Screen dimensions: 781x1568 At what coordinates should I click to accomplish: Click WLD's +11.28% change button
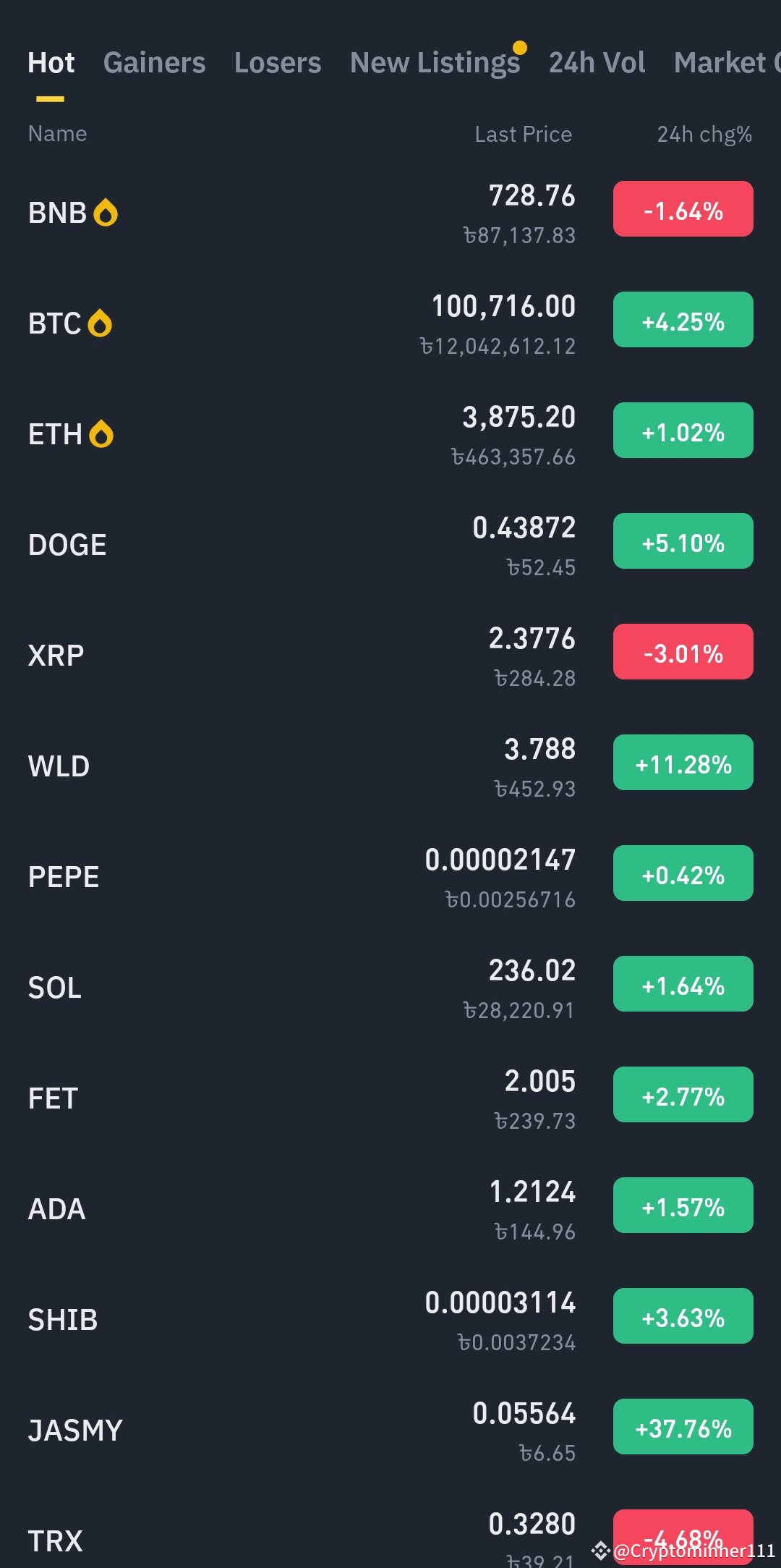(x=682, y=762)
